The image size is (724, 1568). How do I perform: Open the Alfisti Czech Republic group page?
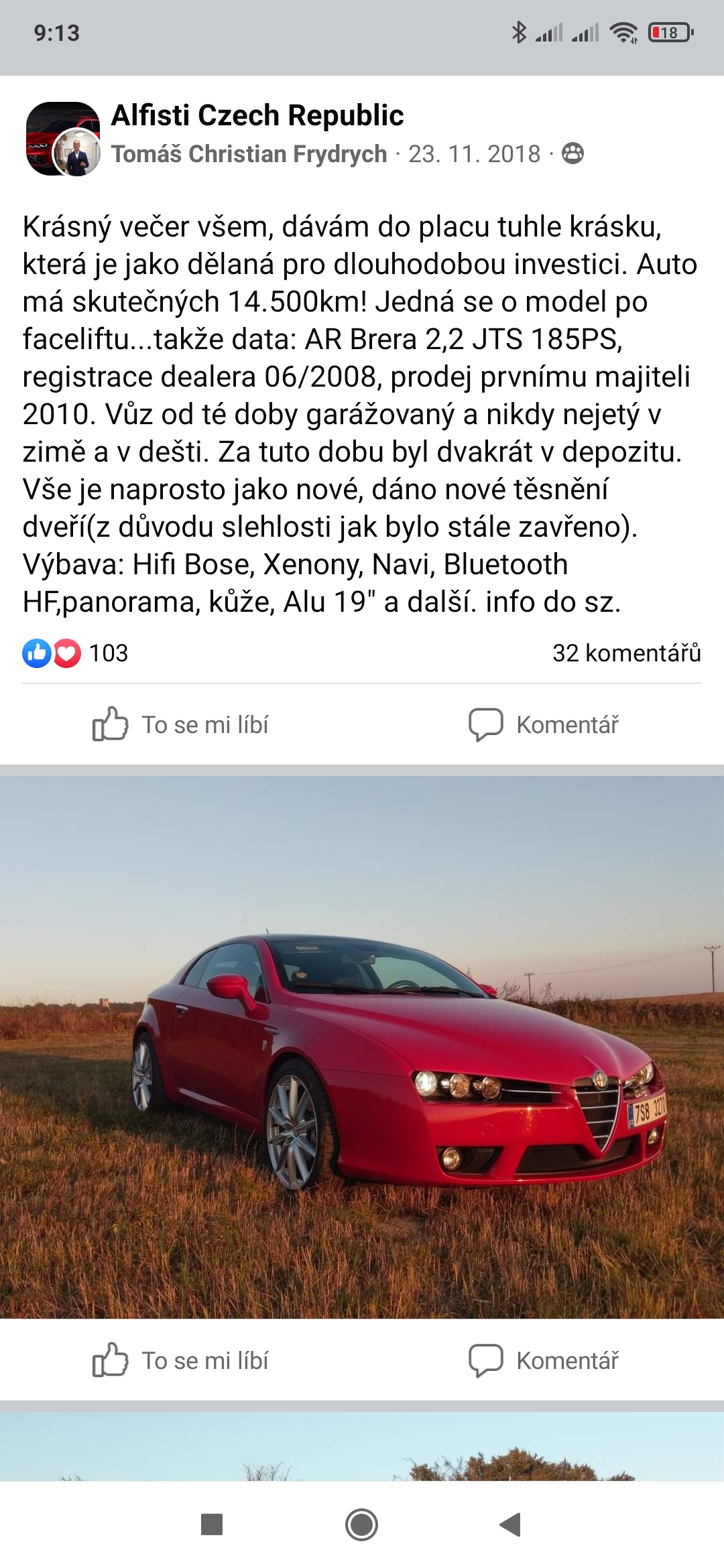[257, 115]
